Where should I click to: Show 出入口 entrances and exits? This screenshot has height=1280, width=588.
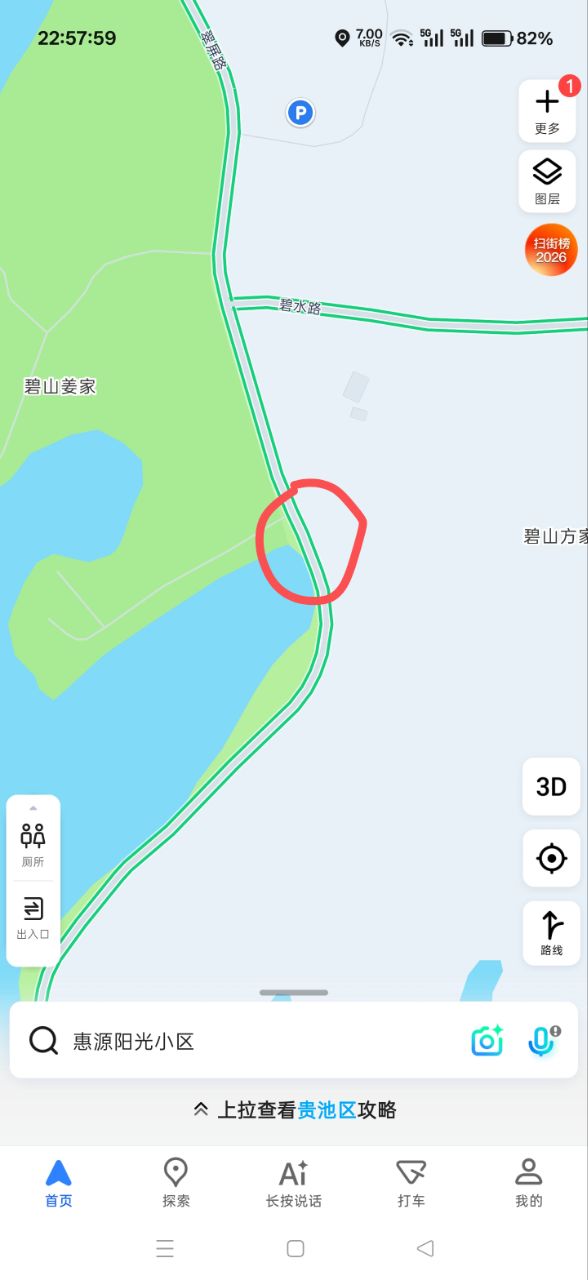[33, 918]
